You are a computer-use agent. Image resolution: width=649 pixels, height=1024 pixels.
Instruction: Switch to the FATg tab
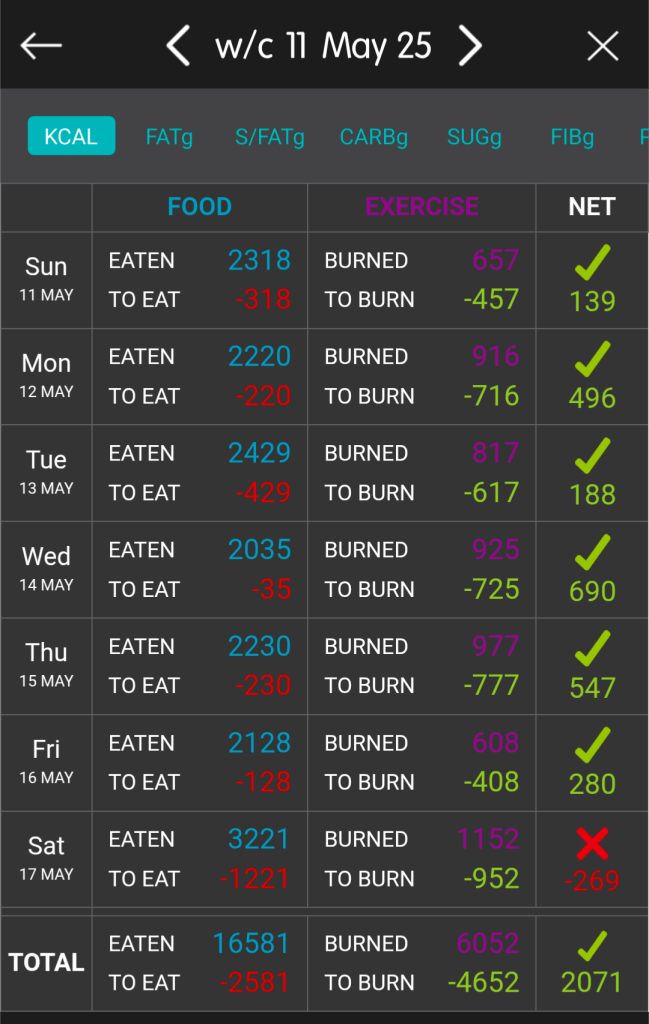tap(169, 136)
